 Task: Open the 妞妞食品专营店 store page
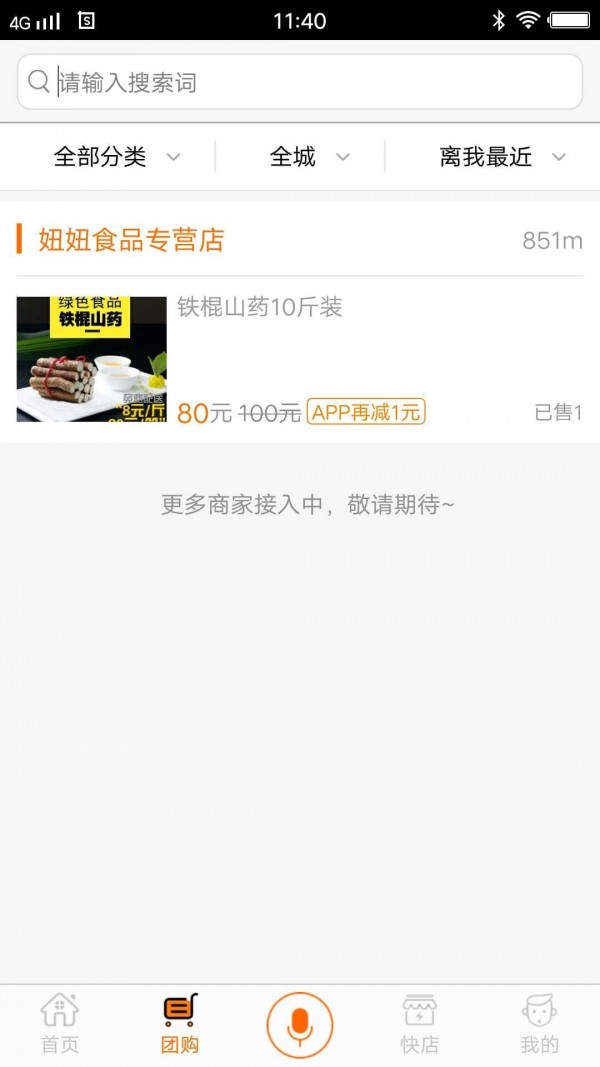tap(131, 240)
